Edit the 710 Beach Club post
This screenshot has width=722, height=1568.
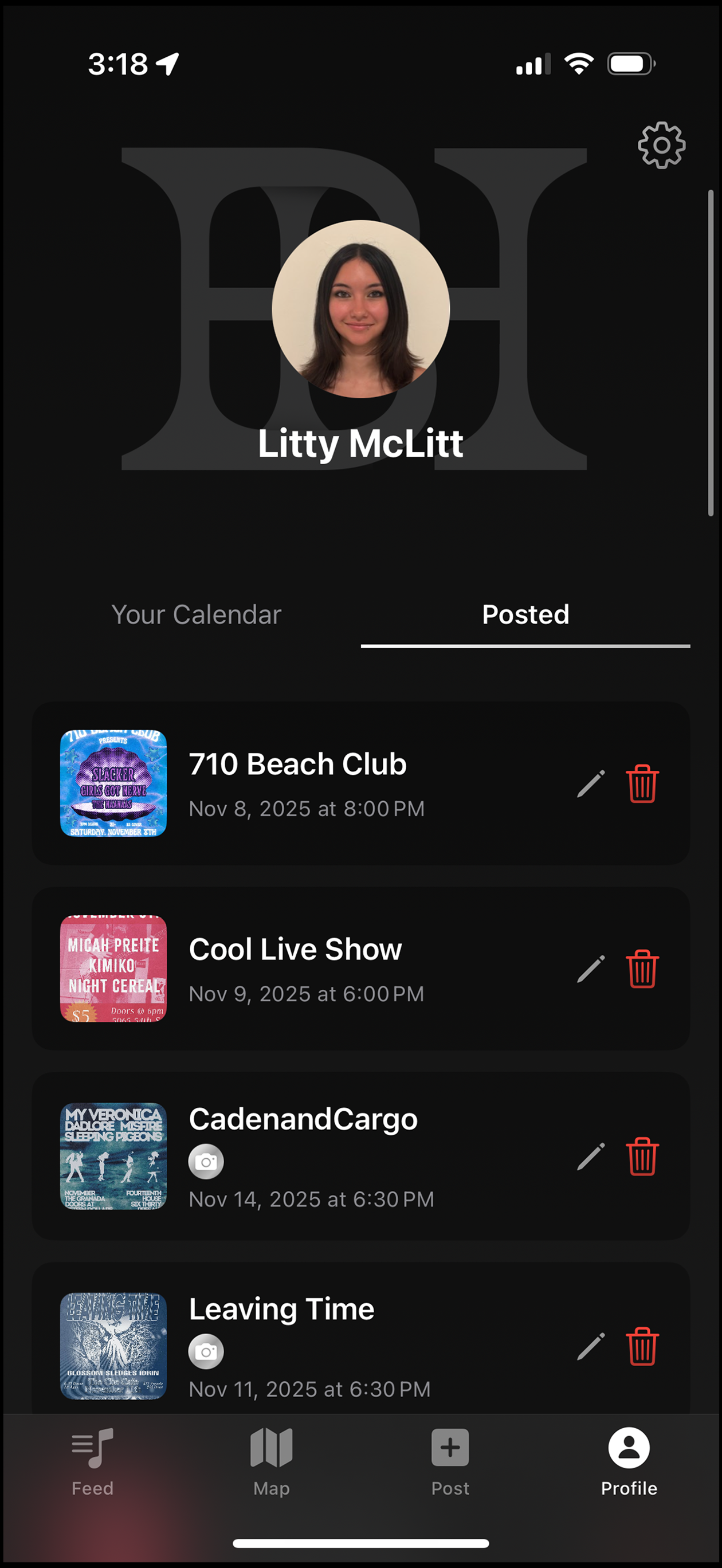click(591, 783)
